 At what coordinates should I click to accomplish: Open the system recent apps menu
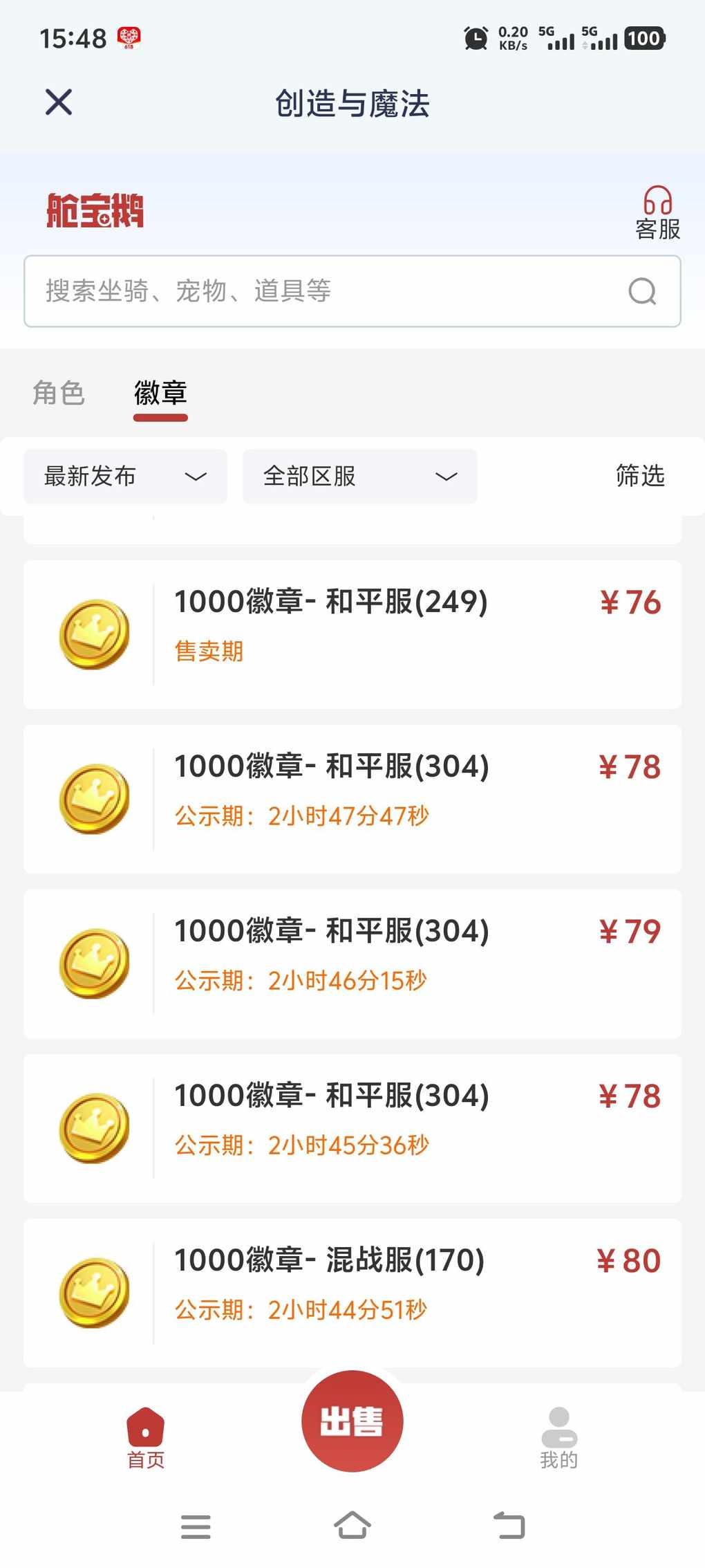[196, 1526]
